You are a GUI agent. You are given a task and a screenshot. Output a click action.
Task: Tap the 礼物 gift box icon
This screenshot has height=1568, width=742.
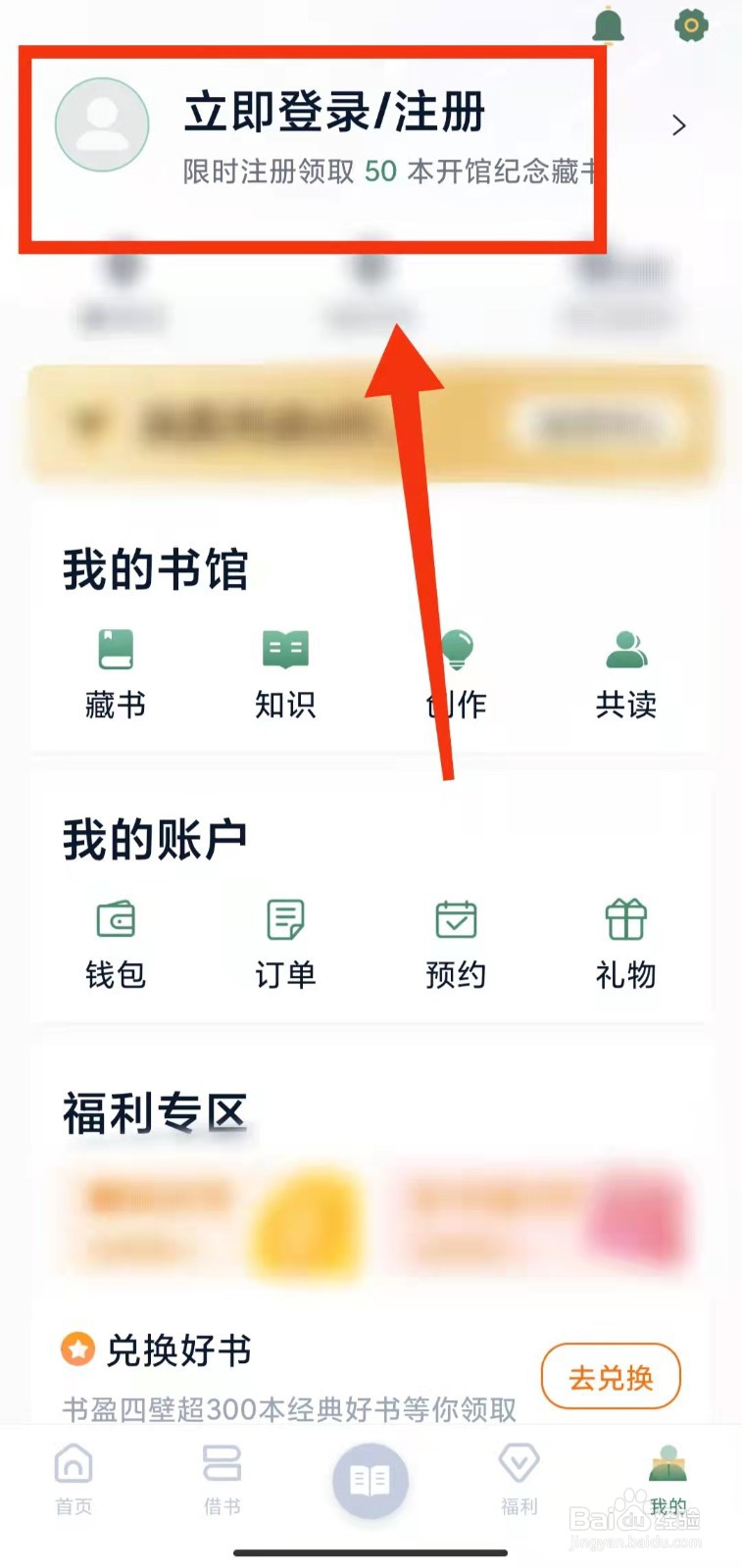pos(625,919)
